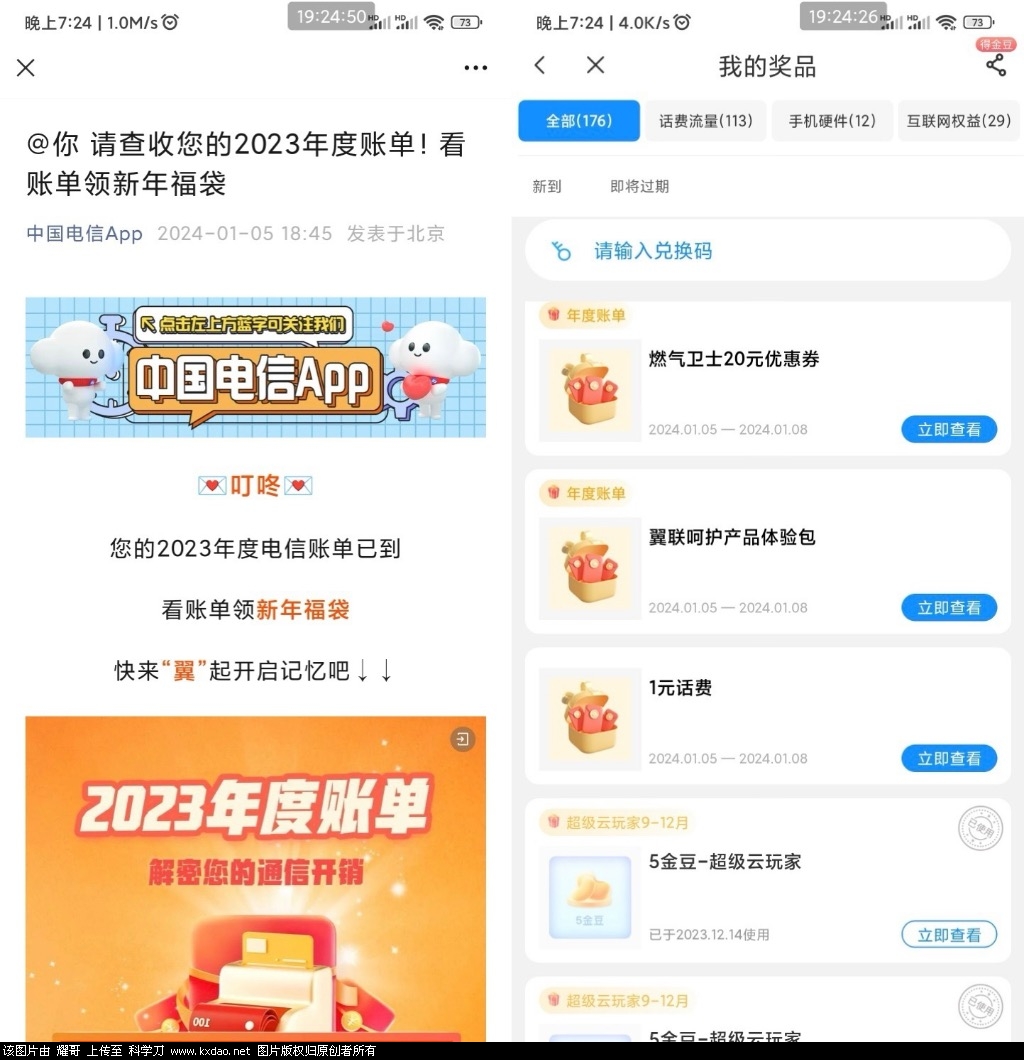
Task: Tap 立即查看 for 翼联呵护产品体验包
Action: tap(948, 607)
